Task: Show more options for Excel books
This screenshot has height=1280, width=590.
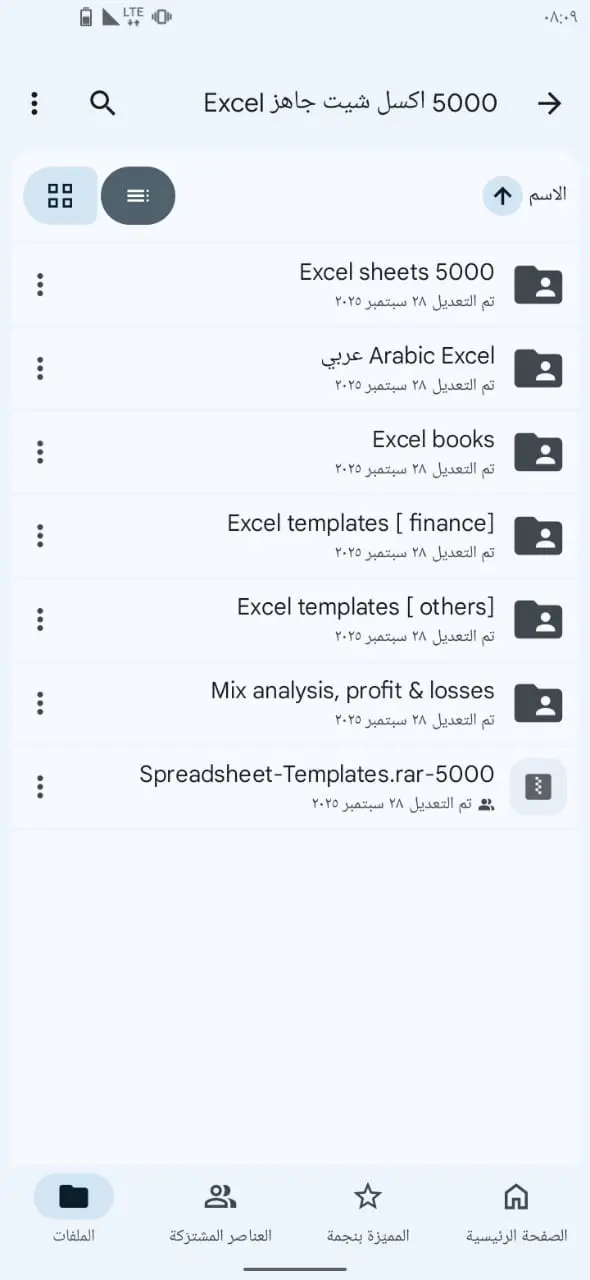Action: point(40,452)
